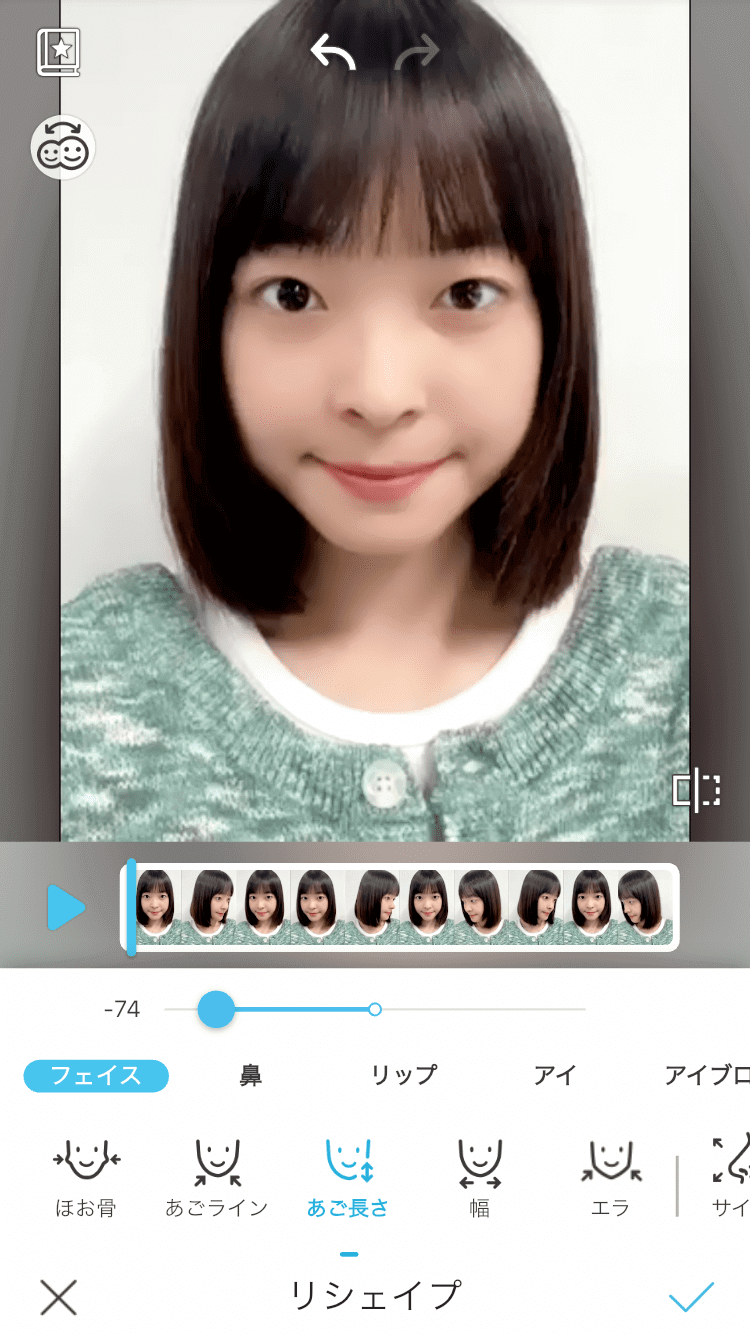
Task: Select the エラ jaw tool
Action: pyautogui.click(x=610, y=1177)
